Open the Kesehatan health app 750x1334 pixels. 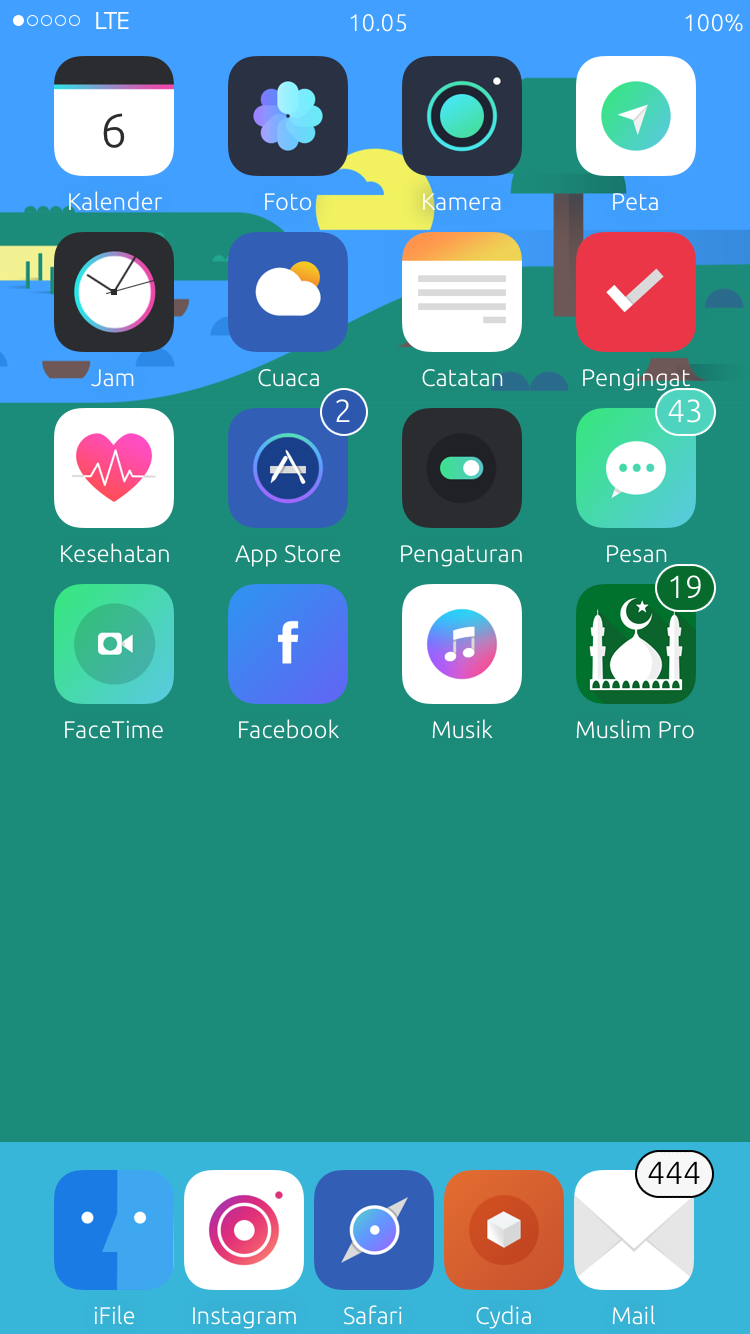pyautogui.click(x=114, y=468)
